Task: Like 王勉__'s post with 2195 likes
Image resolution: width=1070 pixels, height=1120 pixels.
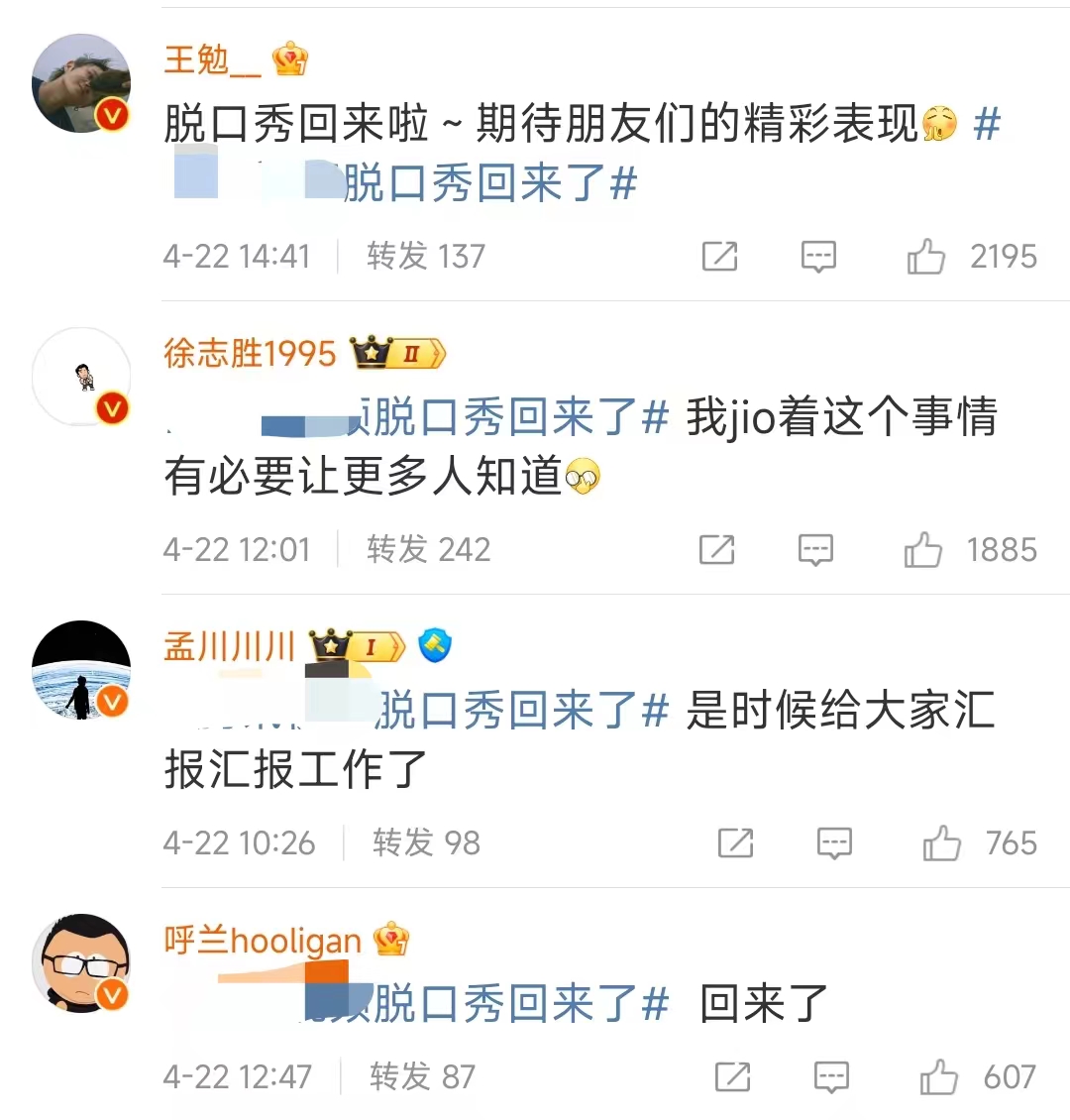Action: [x=926, y=257]
